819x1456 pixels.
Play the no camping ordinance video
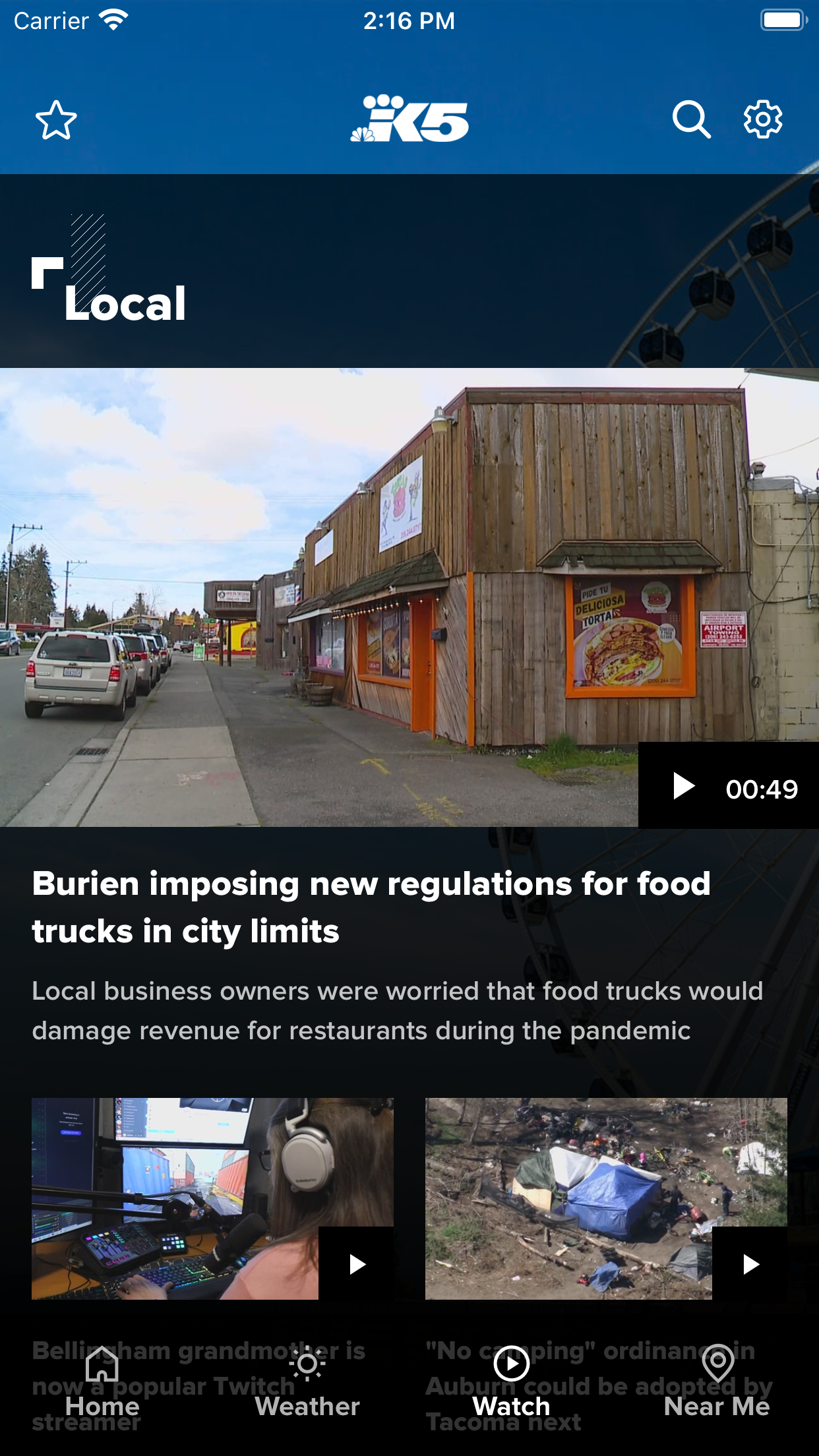pos(752,1264)
